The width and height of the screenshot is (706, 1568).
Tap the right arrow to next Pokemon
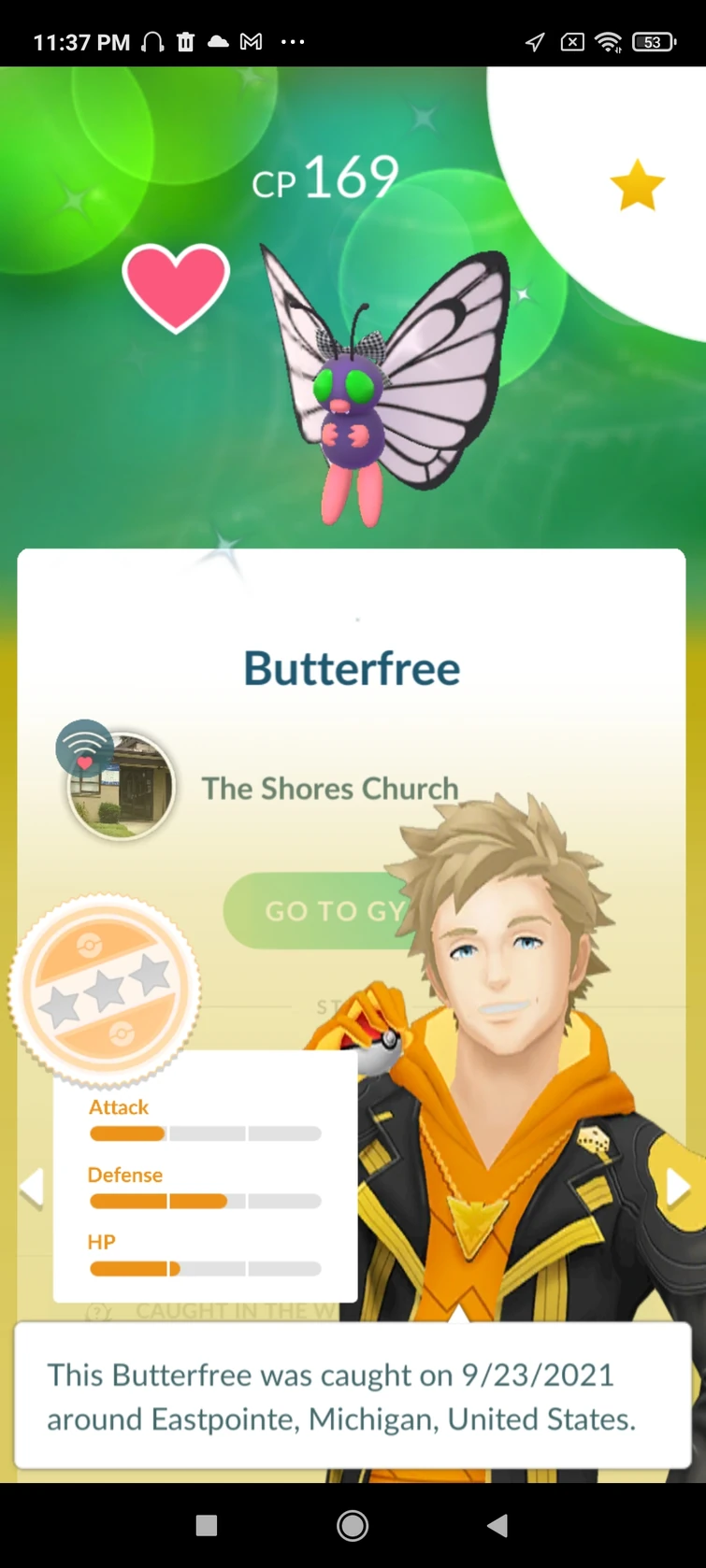coord(676,1187)
